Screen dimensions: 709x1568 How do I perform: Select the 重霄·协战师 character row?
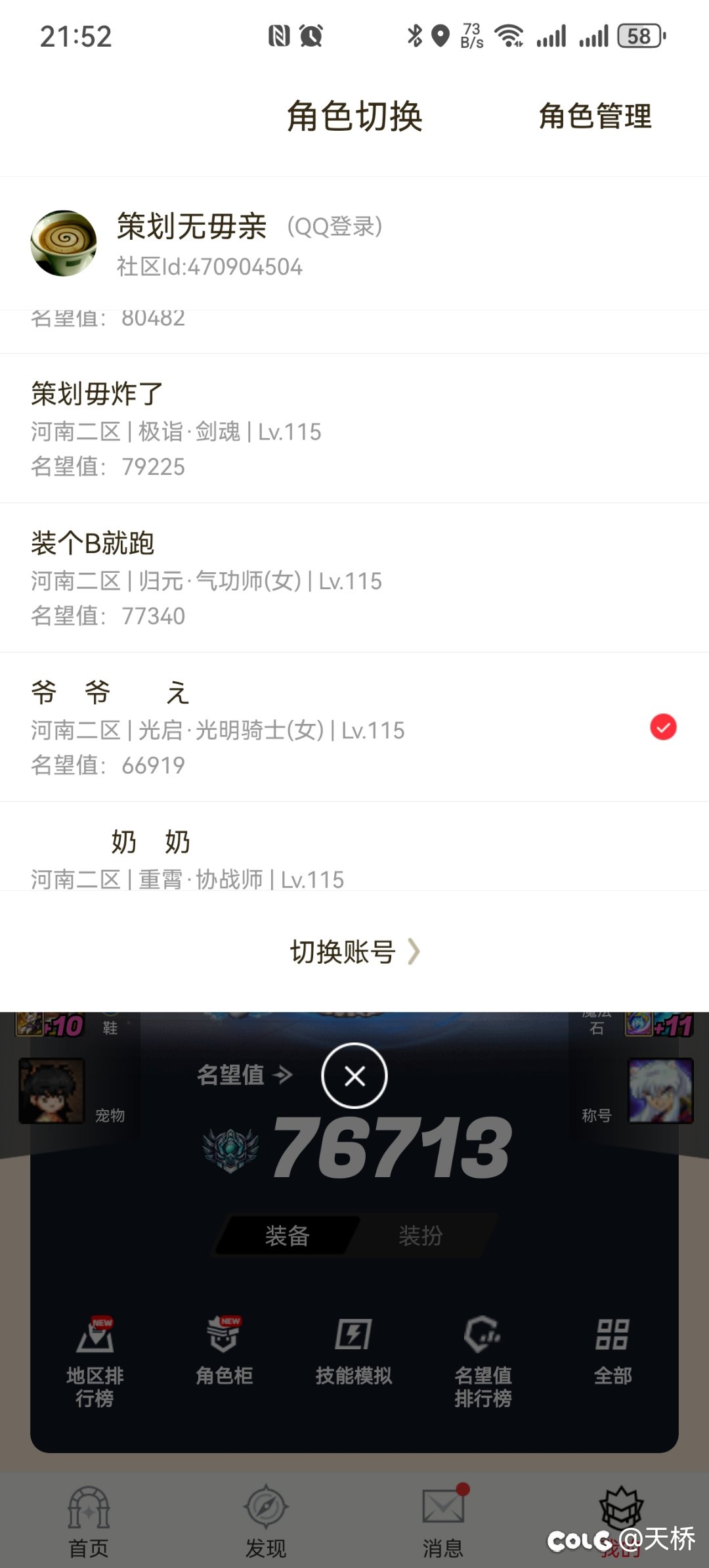[x=354, y=854]
